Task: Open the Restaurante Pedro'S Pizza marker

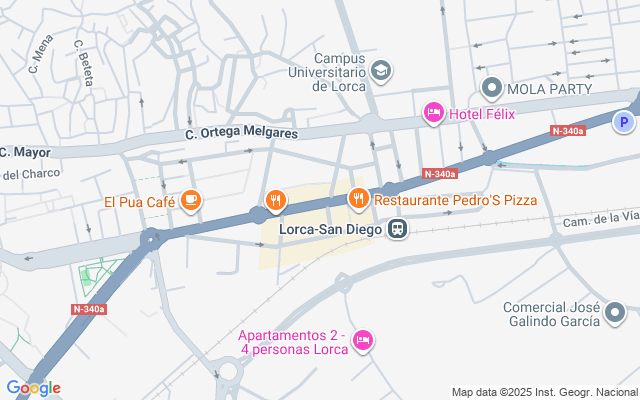Action: [x=358, y=199]
